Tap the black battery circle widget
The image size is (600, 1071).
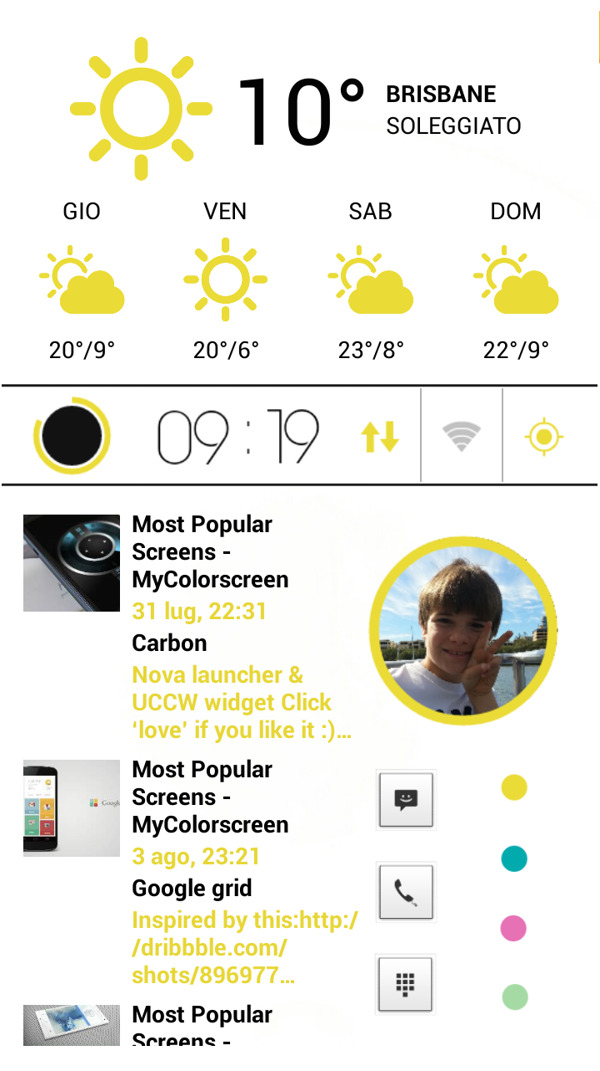(72, 436)
